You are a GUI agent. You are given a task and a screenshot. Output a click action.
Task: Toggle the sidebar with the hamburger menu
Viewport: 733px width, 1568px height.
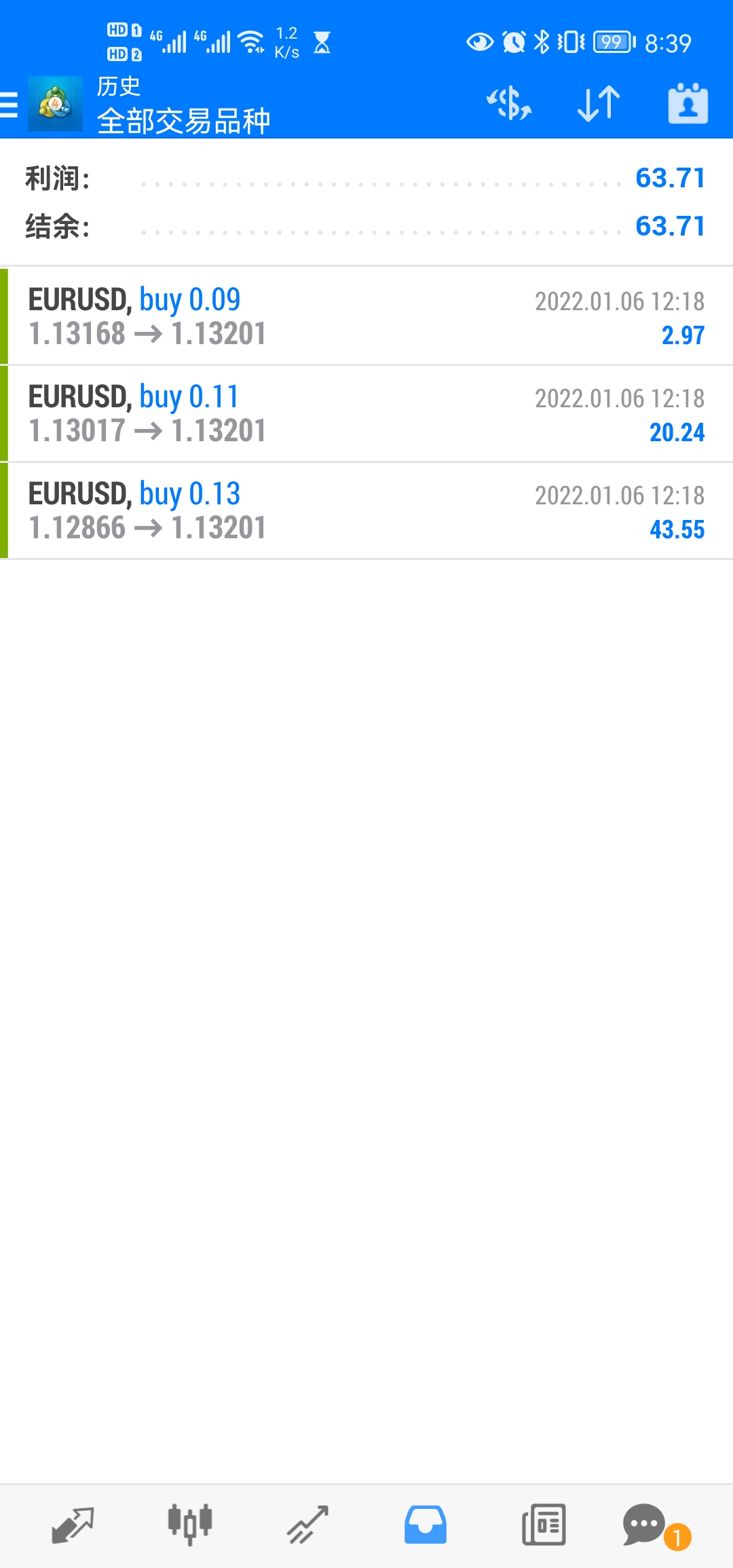point(10,104)
